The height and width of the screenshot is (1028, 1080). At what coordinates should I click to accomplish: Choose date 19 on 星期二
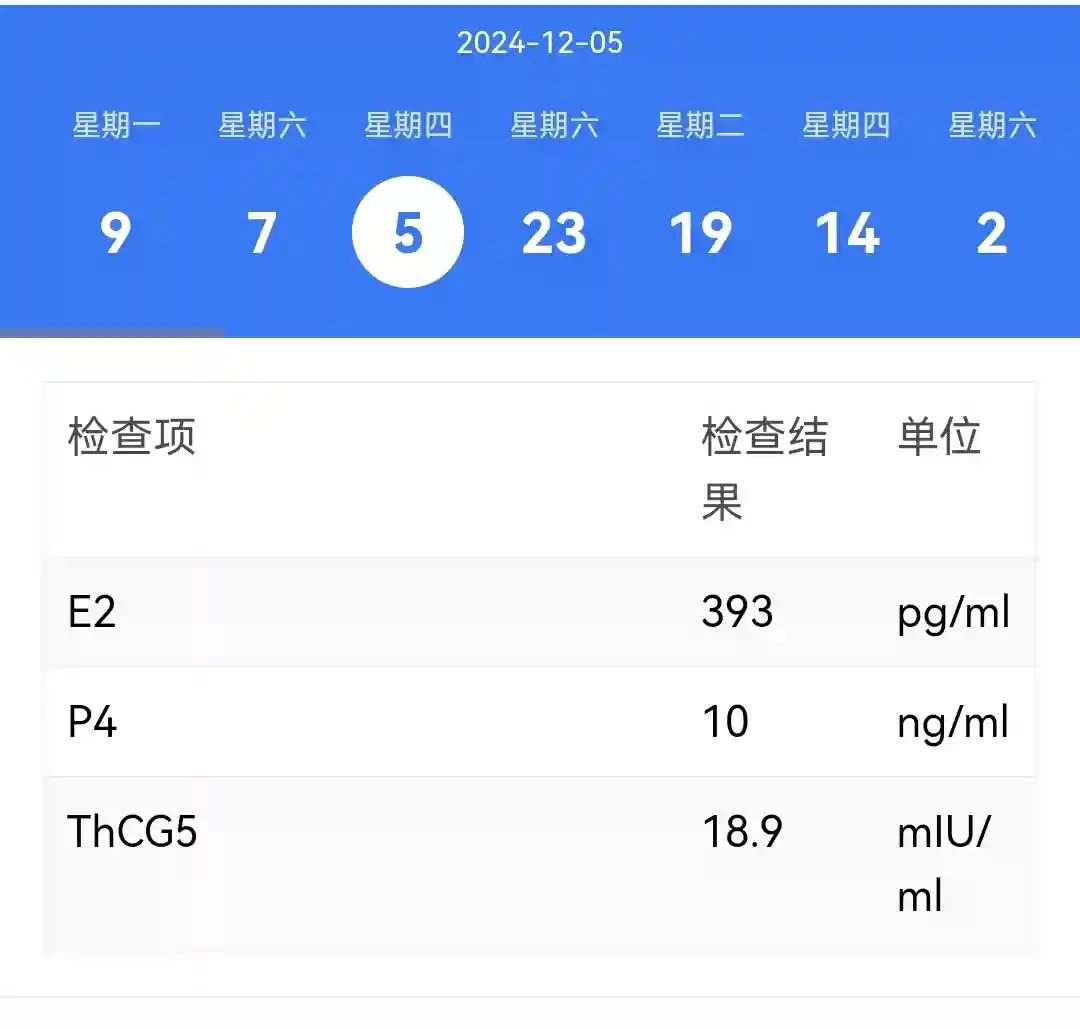[700, 233]
